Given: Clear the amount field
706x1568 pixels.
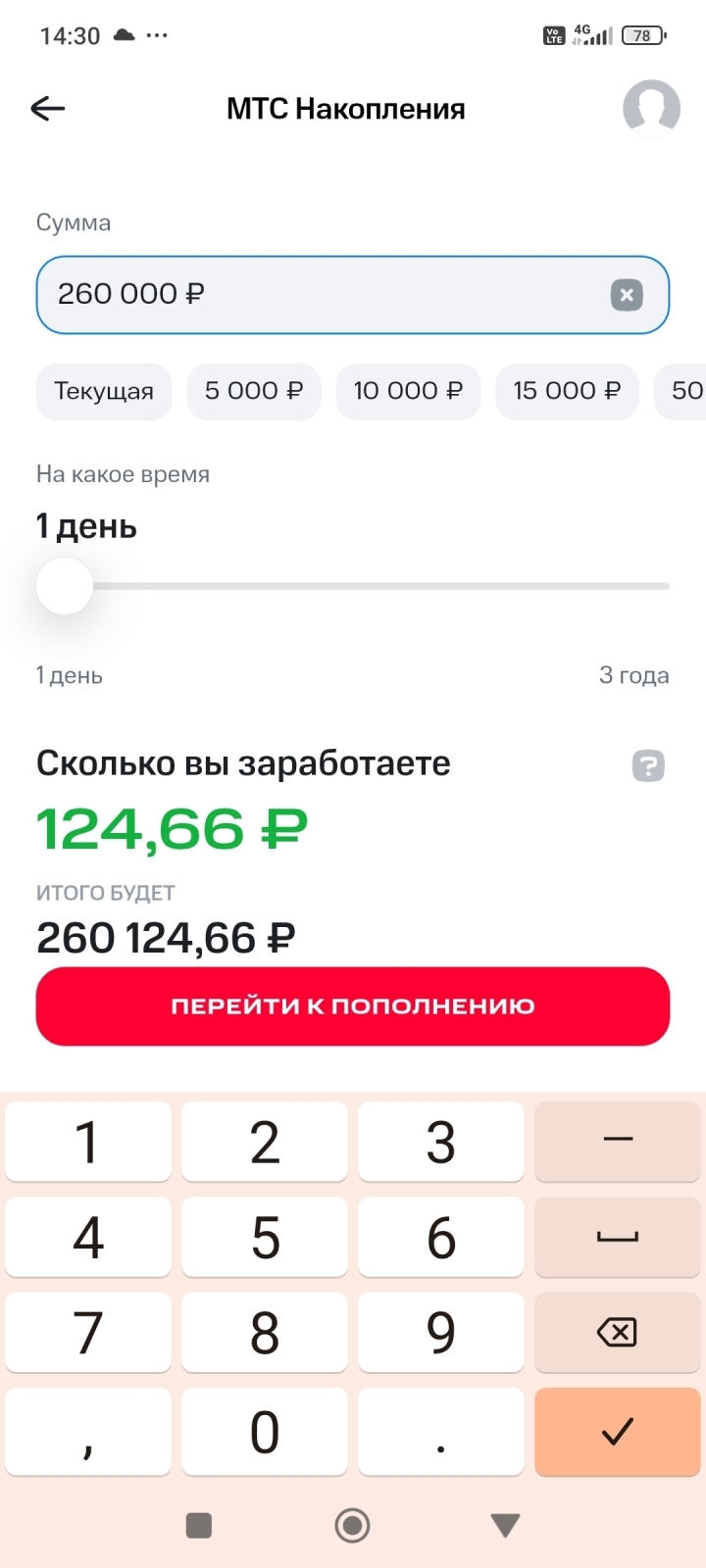Looking at the screenshot, I should [x=627, y=295].
